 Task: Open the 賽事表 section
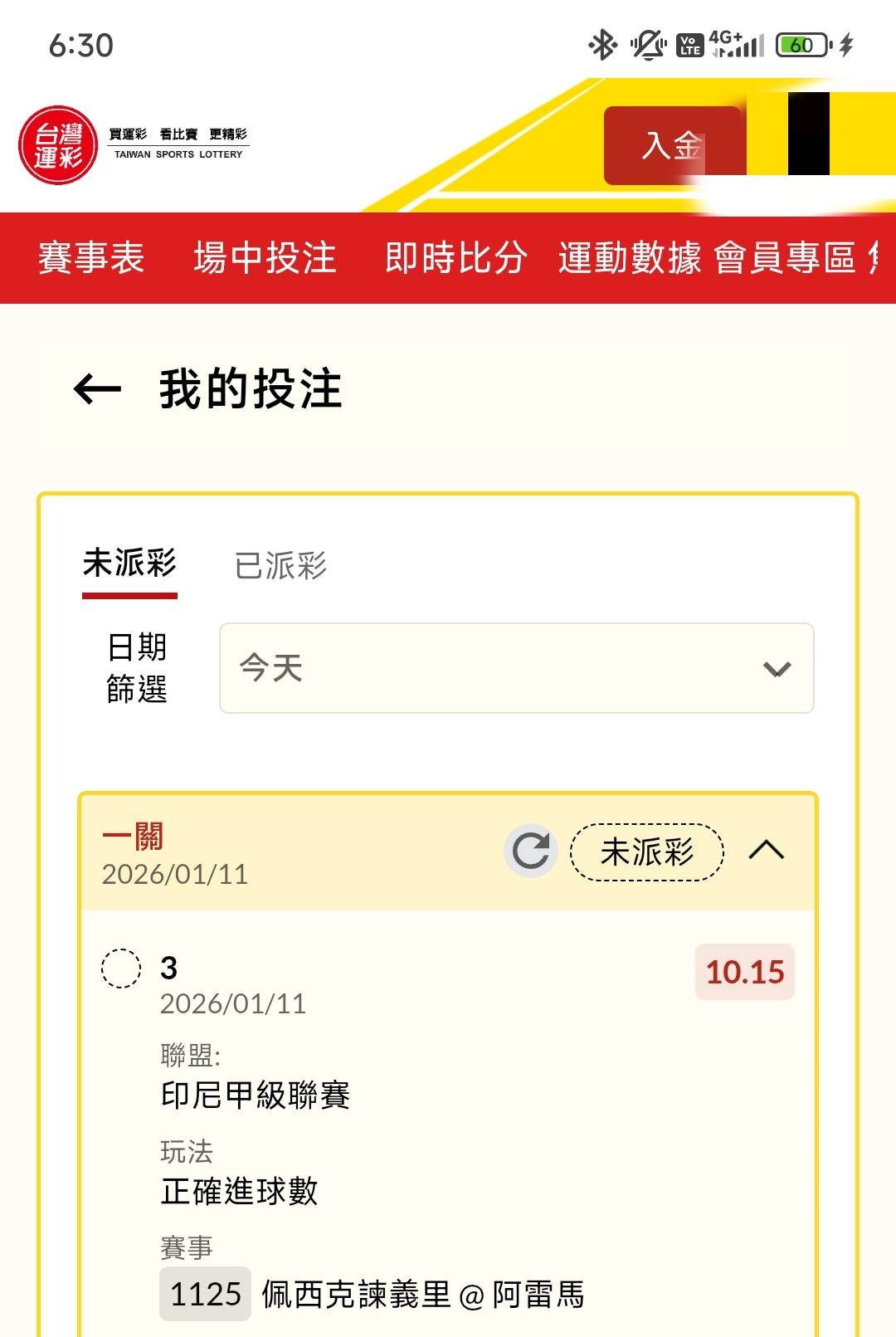(91, 258)
